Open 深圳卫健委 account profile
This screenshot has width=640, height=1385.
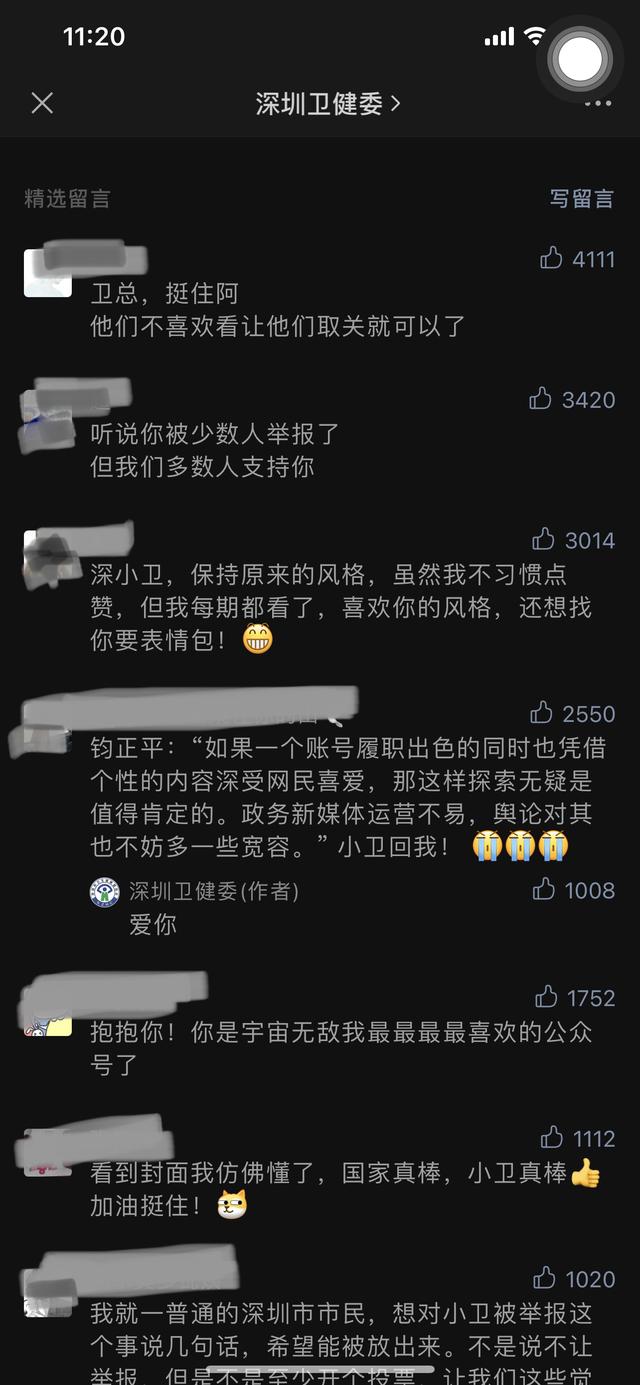point(327,103)
